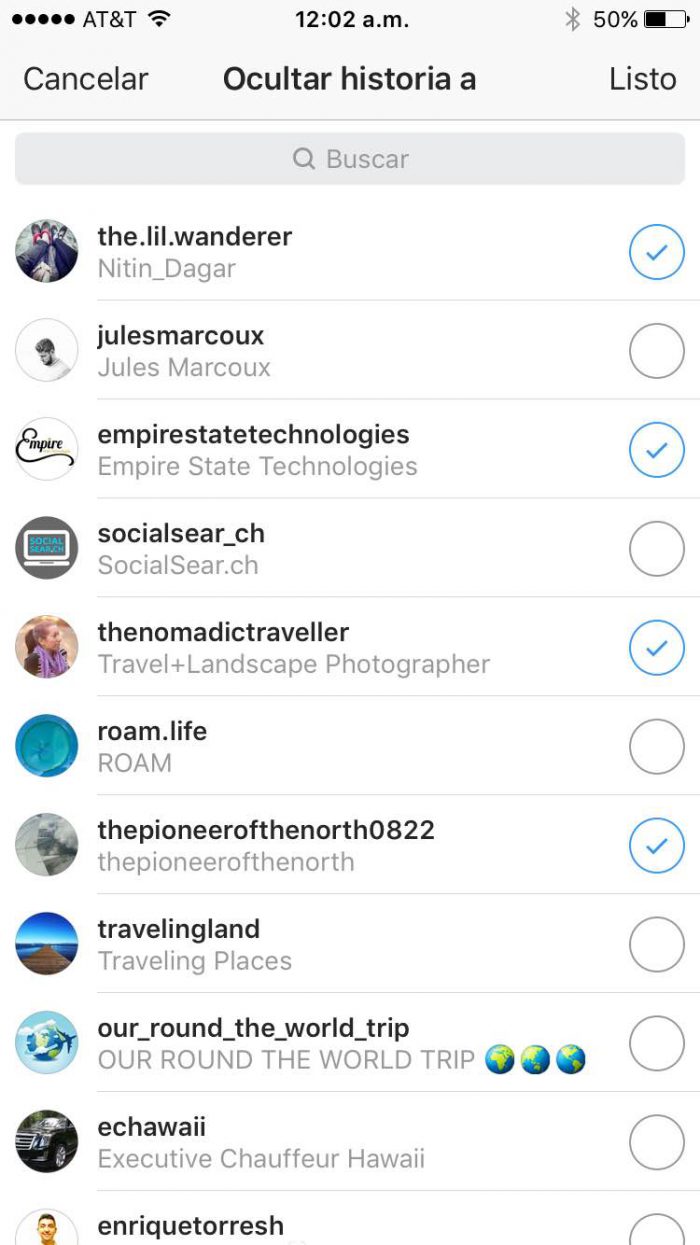Viewport: 700px width, 1245px height.
Task: Uncheck the.lil.wanderer from the hidden list
Action: [x=656, y=252]
